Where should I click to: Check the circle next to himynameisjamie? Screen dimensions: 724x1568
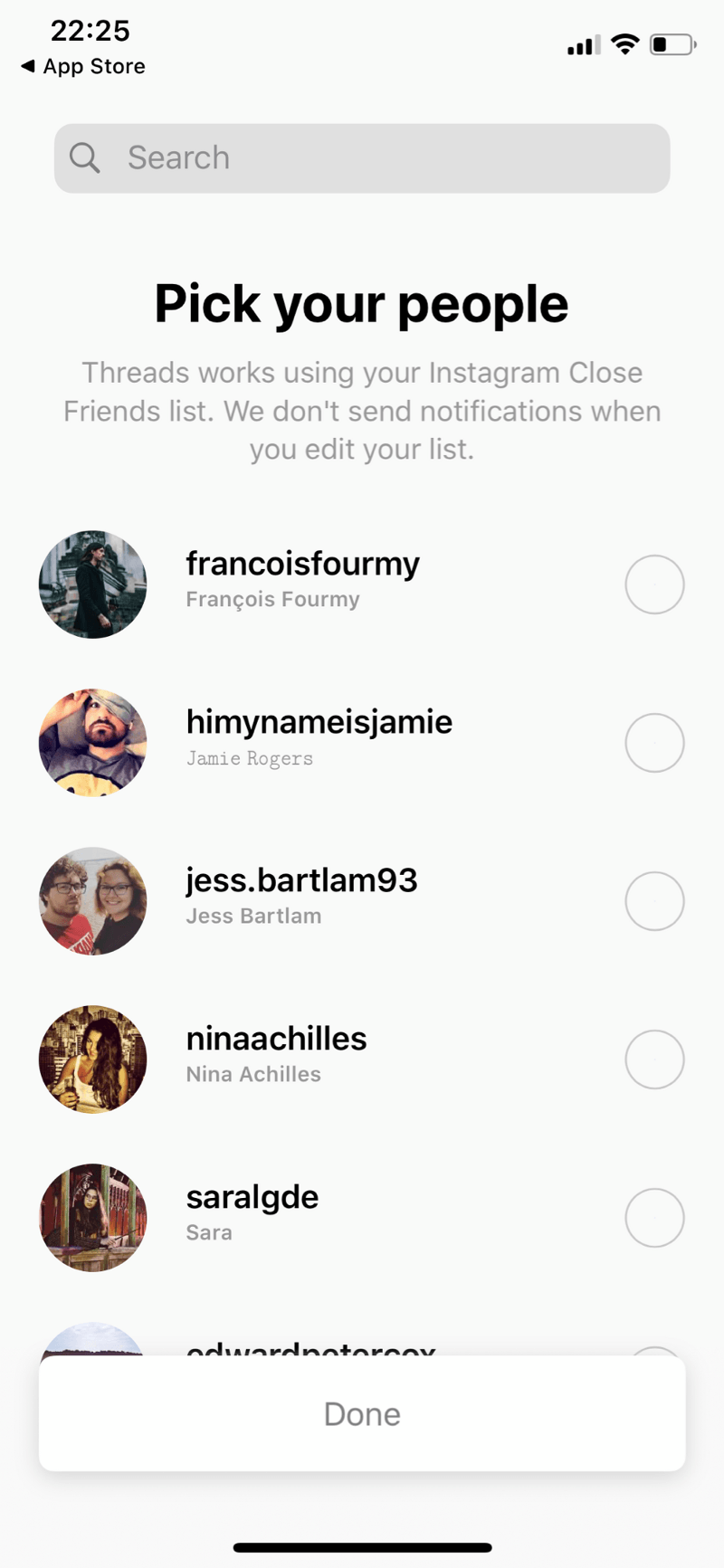654,743
